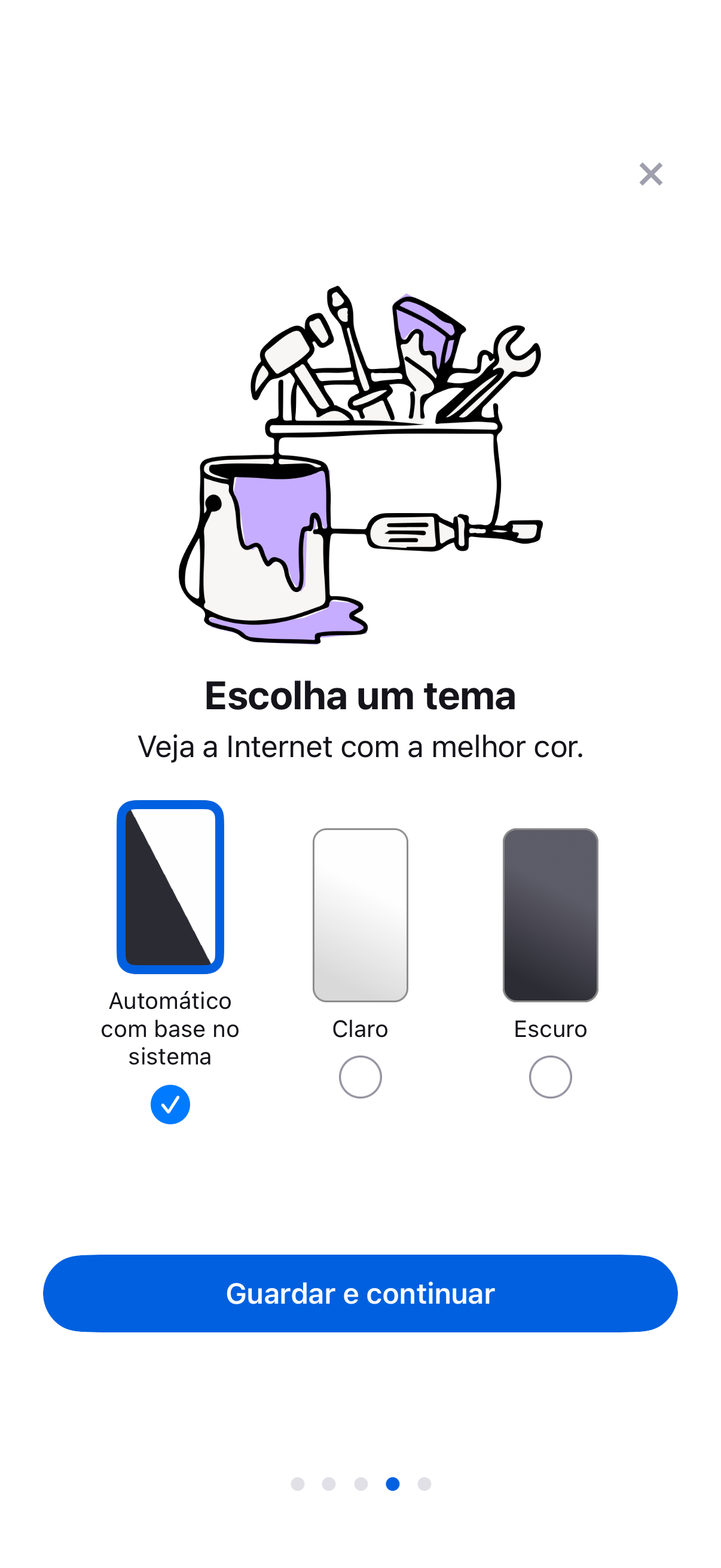The height and width of the screenshot is (1568, 721).
Task: Choose the Escuro theme preview
Action: pyautogui.click(x=550, y=915)
